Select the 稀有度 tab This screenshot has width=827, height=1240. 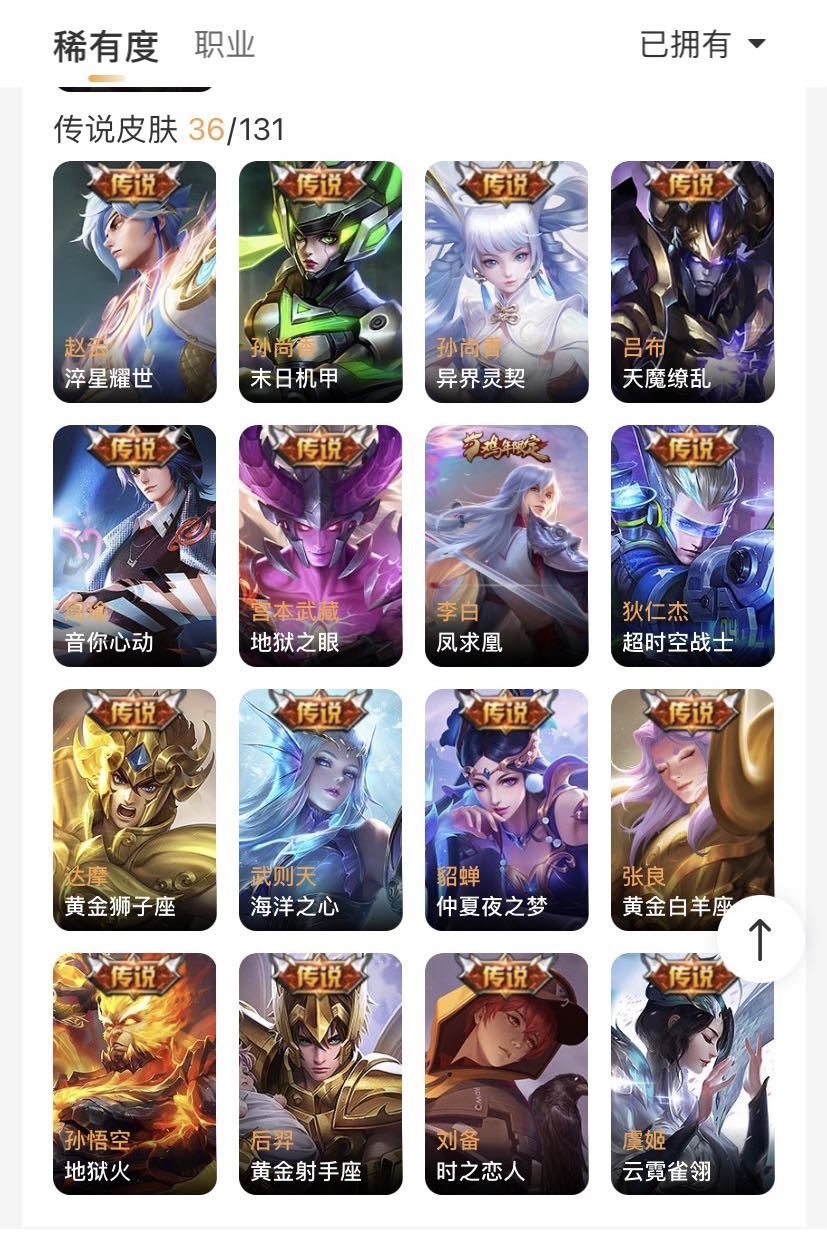point(106,46)
